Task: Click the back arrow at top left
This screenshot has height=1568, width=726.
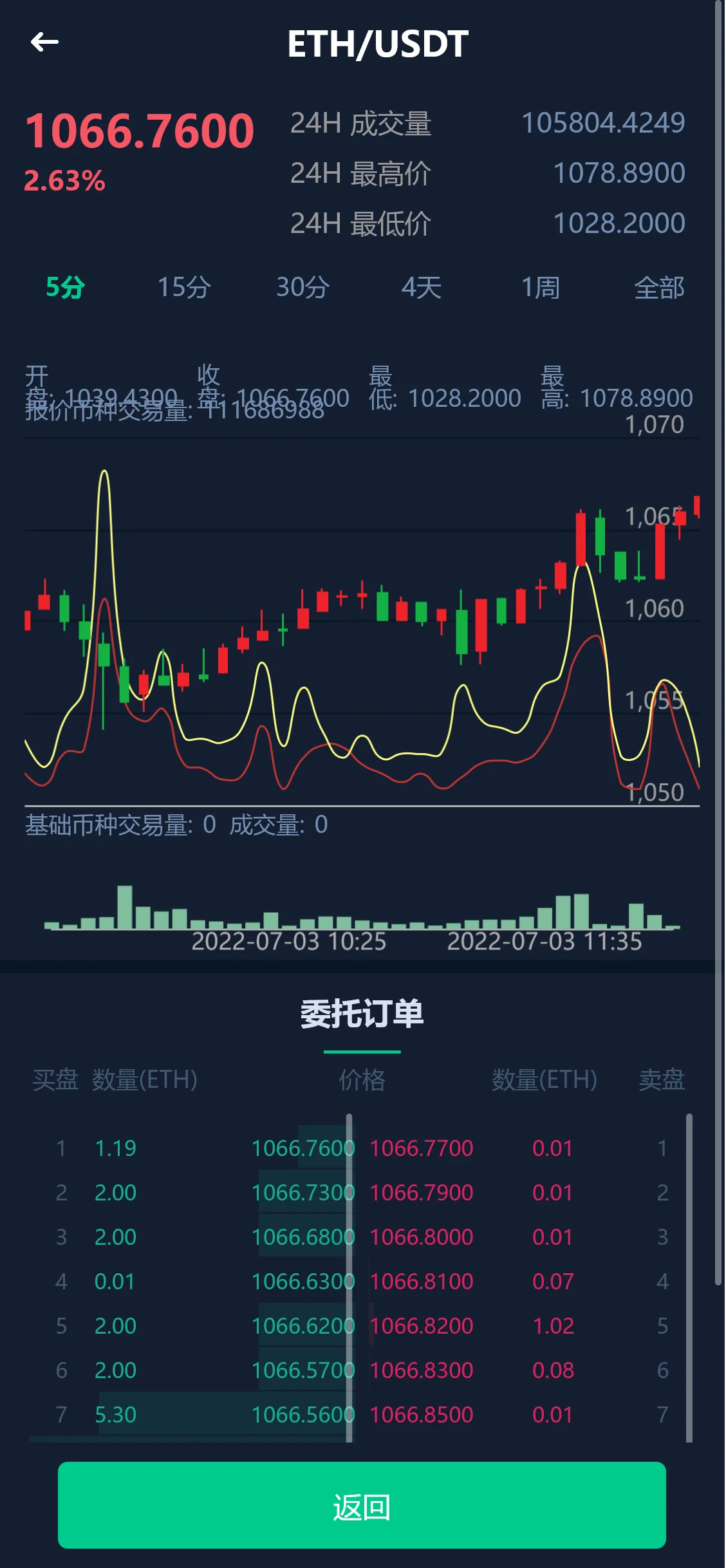Action: pos(44,42)
